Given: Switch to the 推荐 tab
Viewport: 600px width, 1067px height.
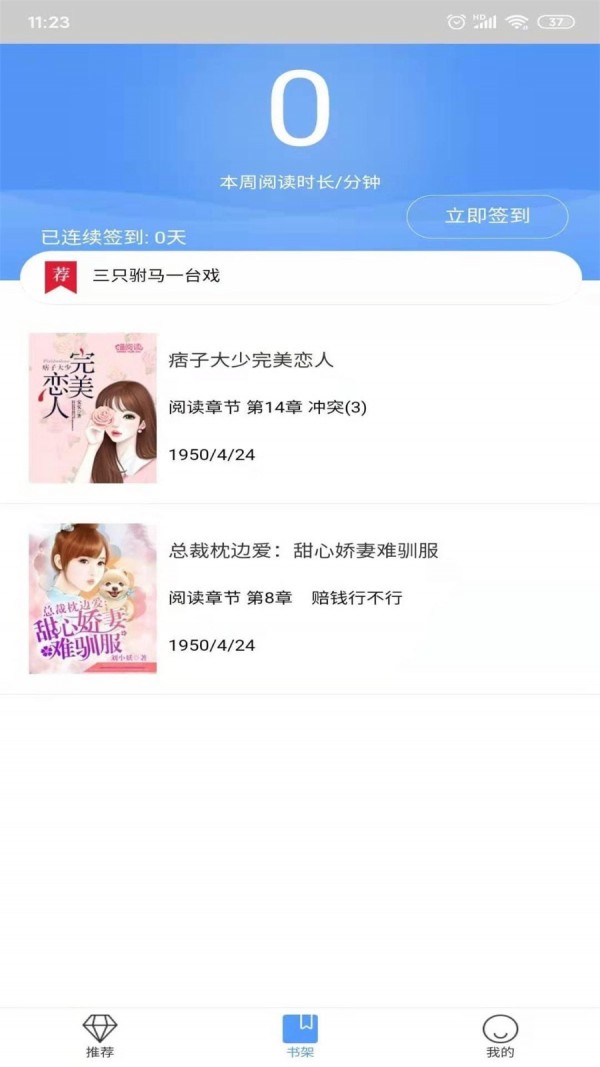Looking at the screenshot, I should [x=99, y=1036].
